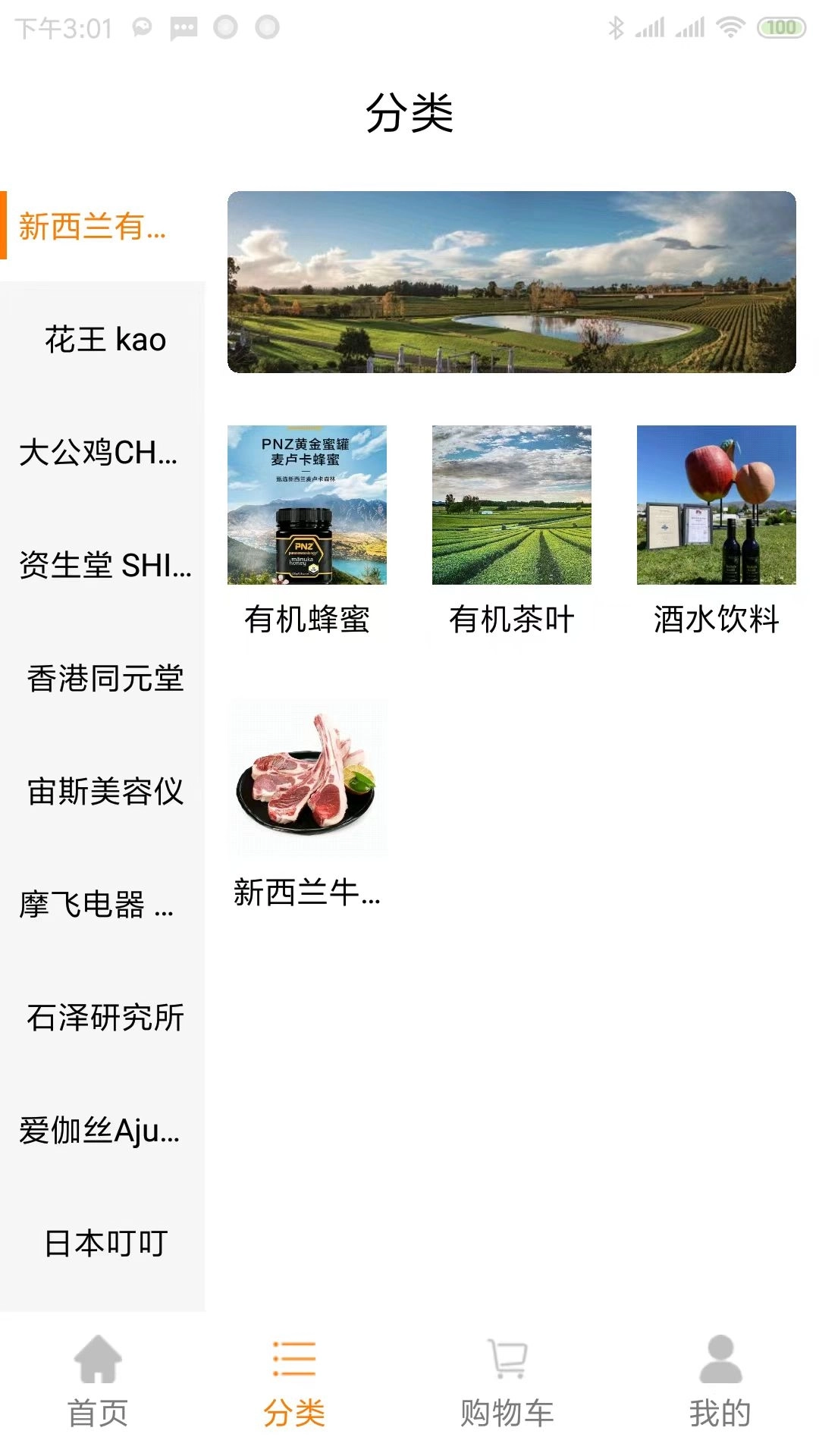
Task: Select the 爱伽丝Aju category
Action: click(x=99, y=1130)
